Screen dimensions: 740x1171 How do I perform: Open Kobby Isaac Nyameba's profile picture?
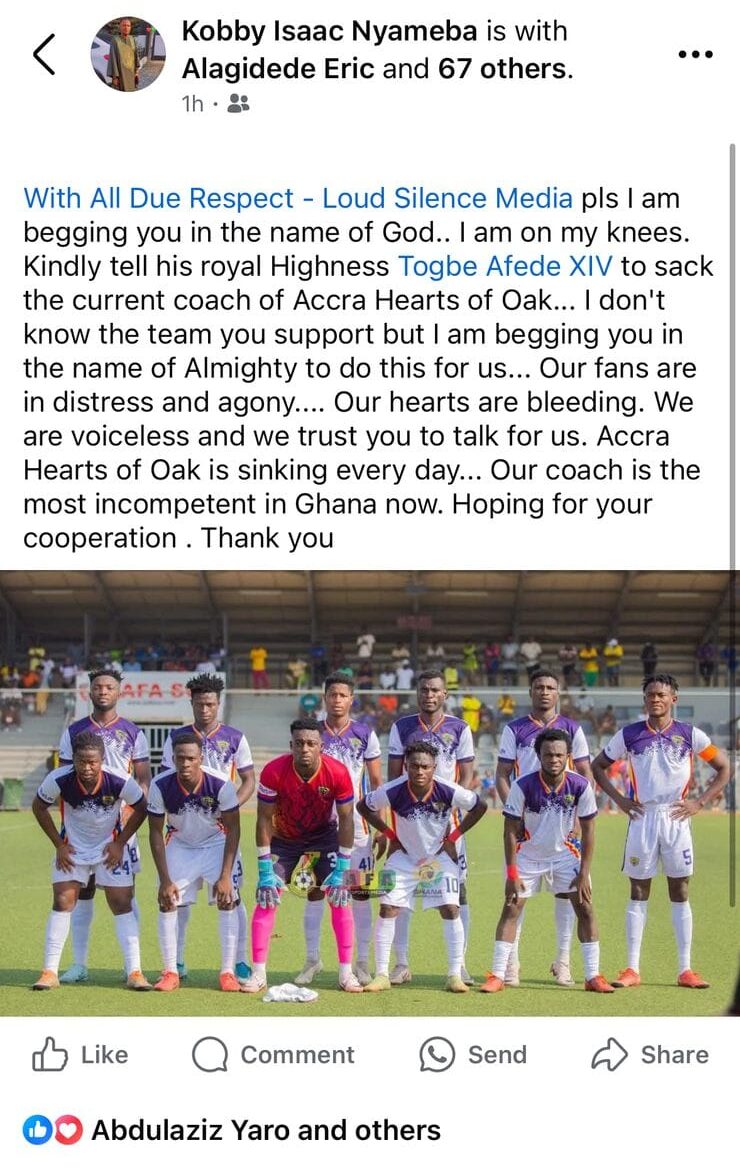[128, 54]
